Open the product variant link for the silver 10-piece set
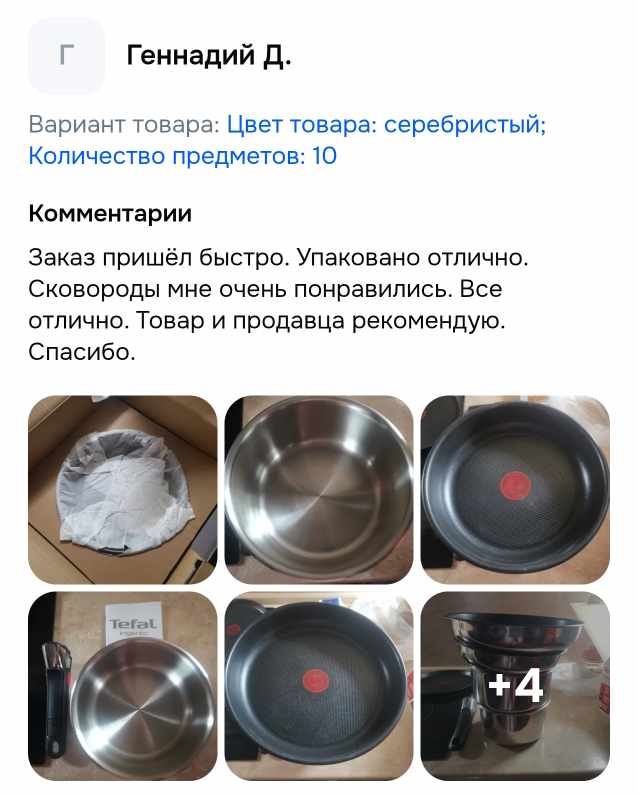The image size is (638, 795). pyautogui.click(x=385, y=126)
